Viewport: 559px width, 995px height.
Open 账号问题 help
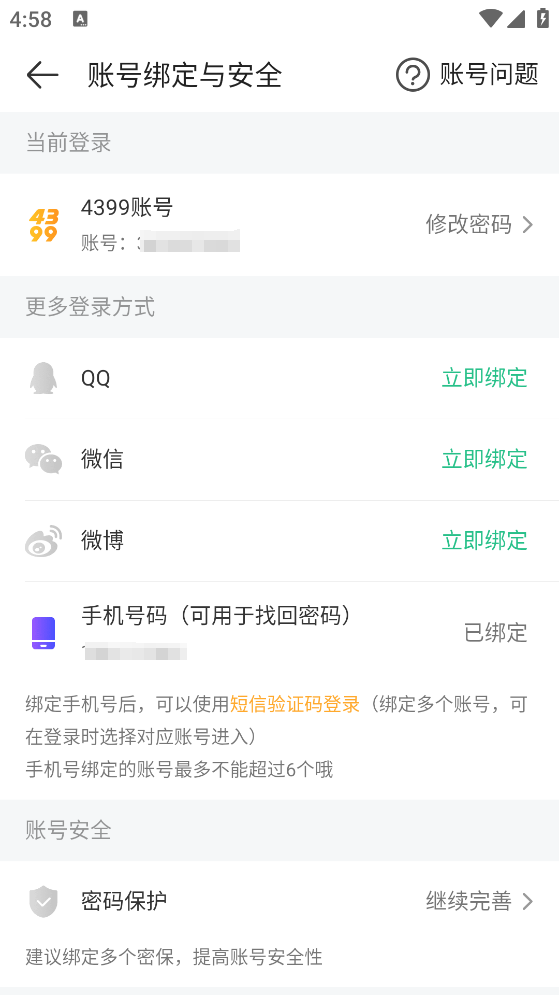pyautogui.click(x=467, y=75)
